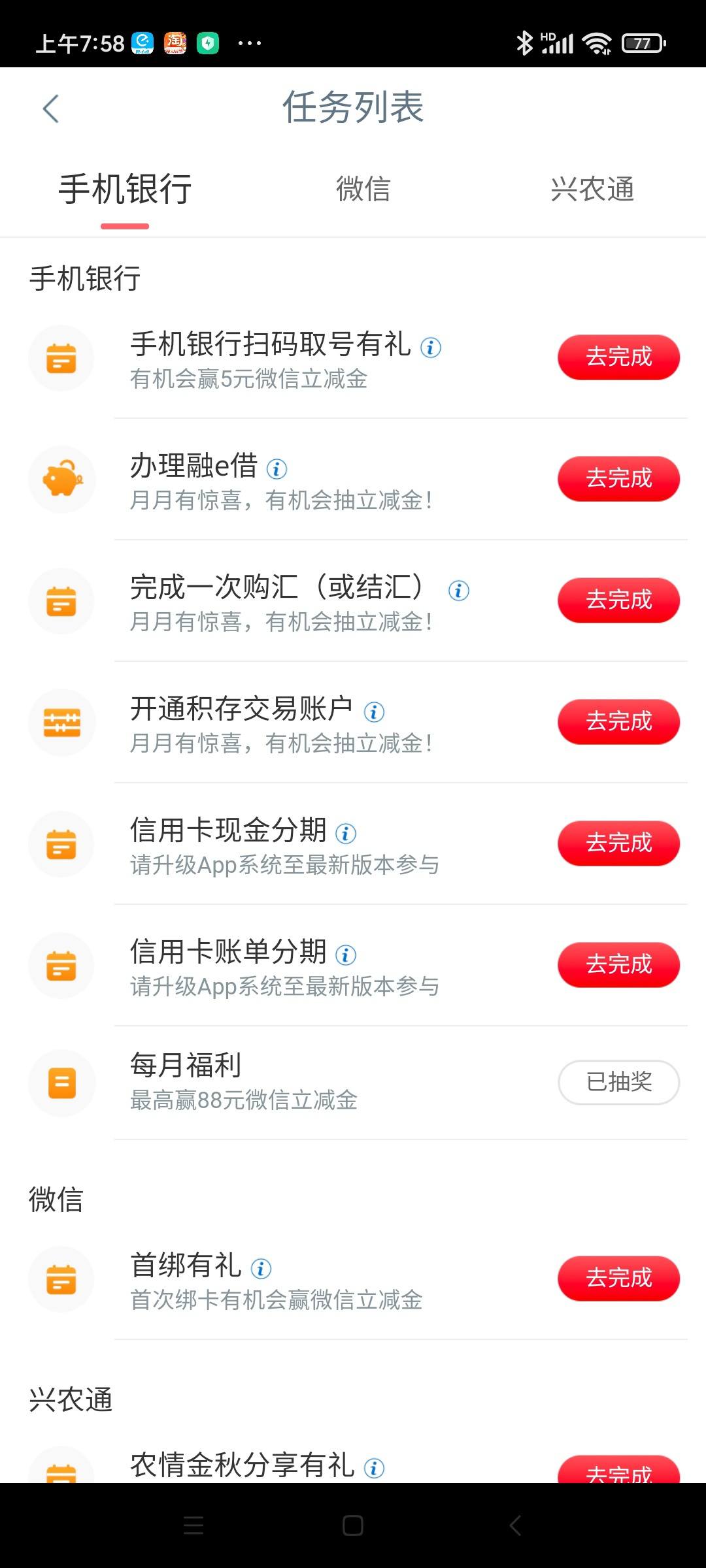Screen dimensions: 706x1568
Task: Tap 去完成 for 开通积存交易账户
Action: click(x=618, y=721)
